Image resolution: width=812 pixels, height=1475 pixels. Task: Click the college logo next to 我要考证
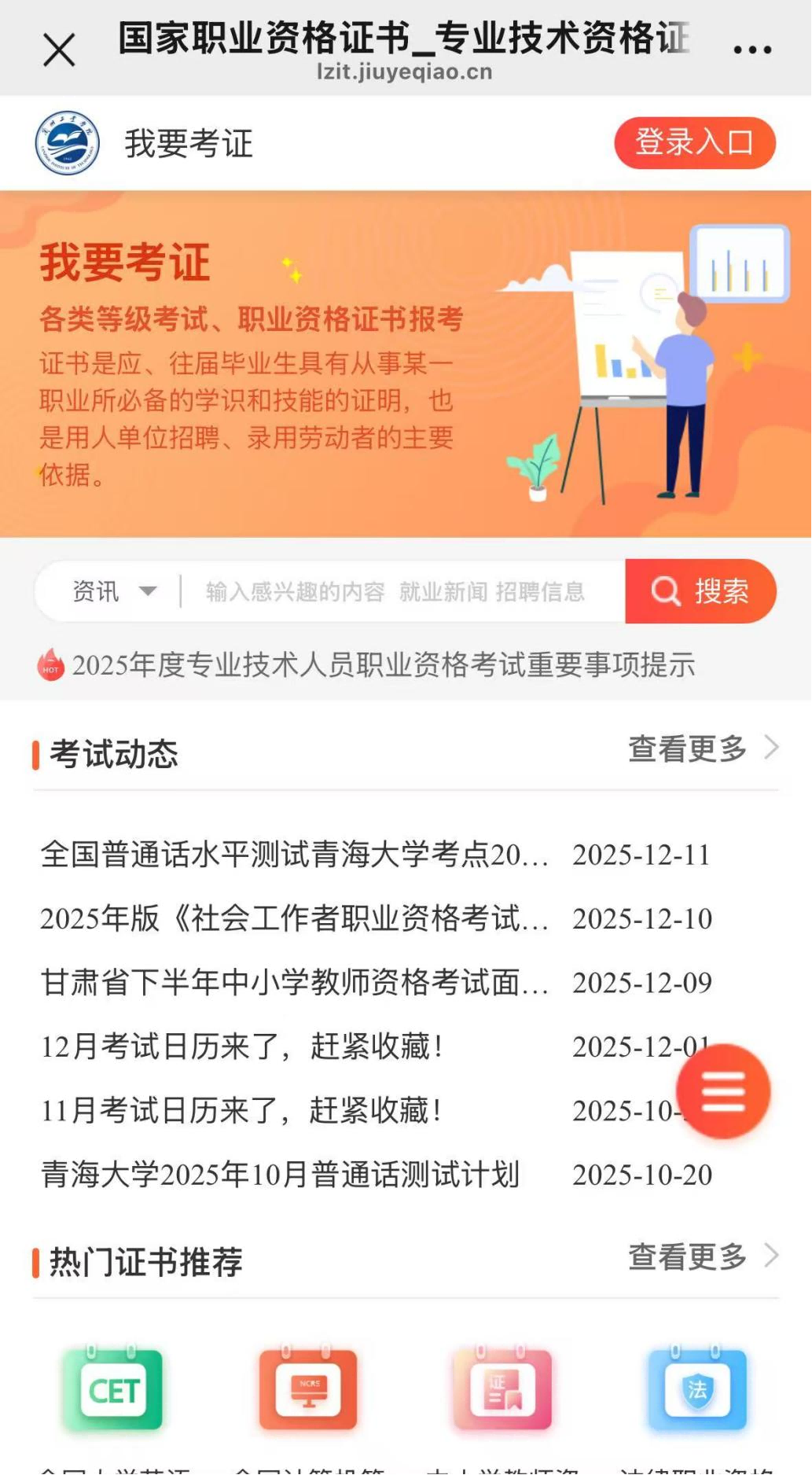[66, 144]
